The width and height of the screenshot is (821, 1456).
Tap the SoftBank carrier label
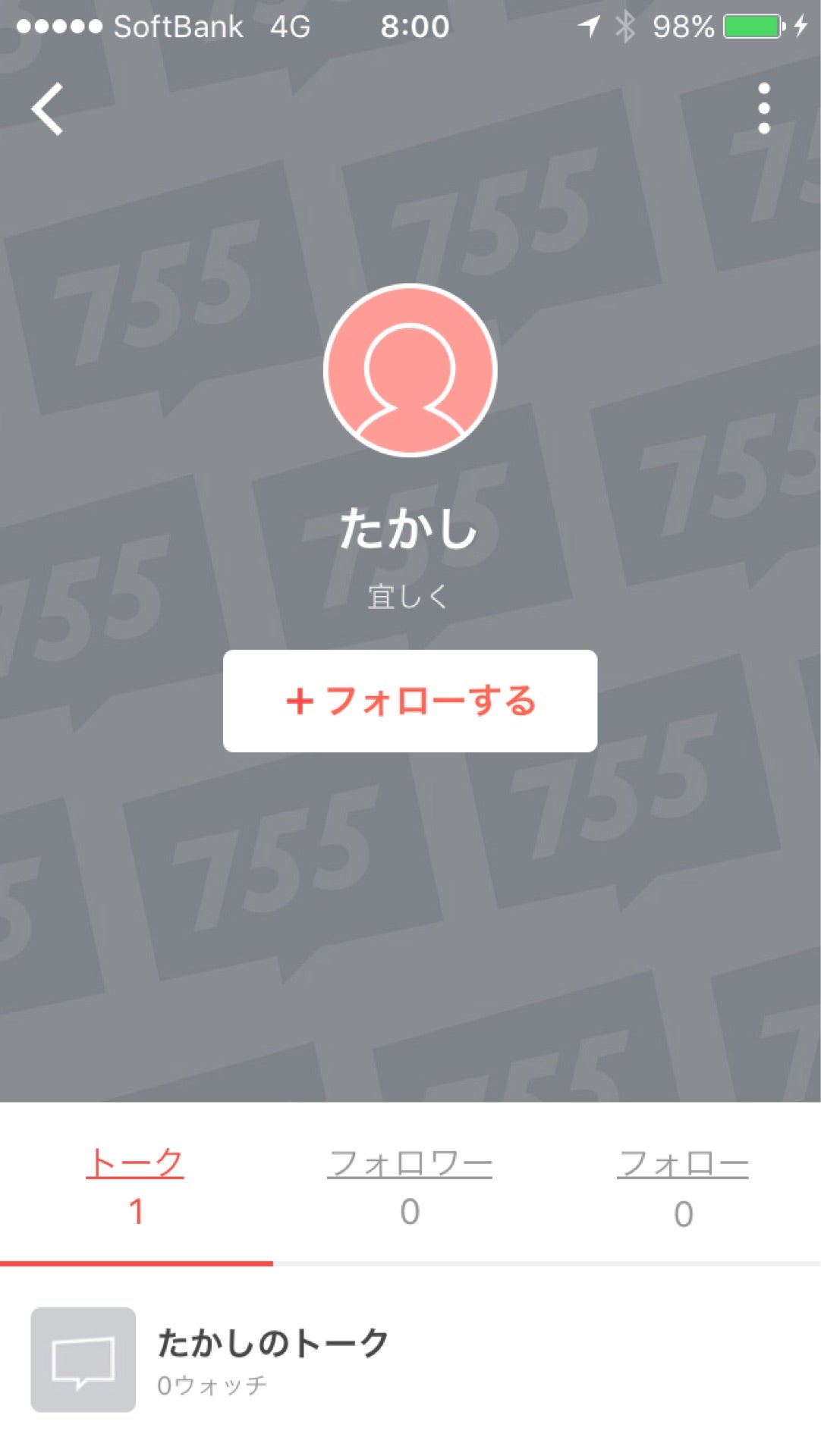click(179, 26)
